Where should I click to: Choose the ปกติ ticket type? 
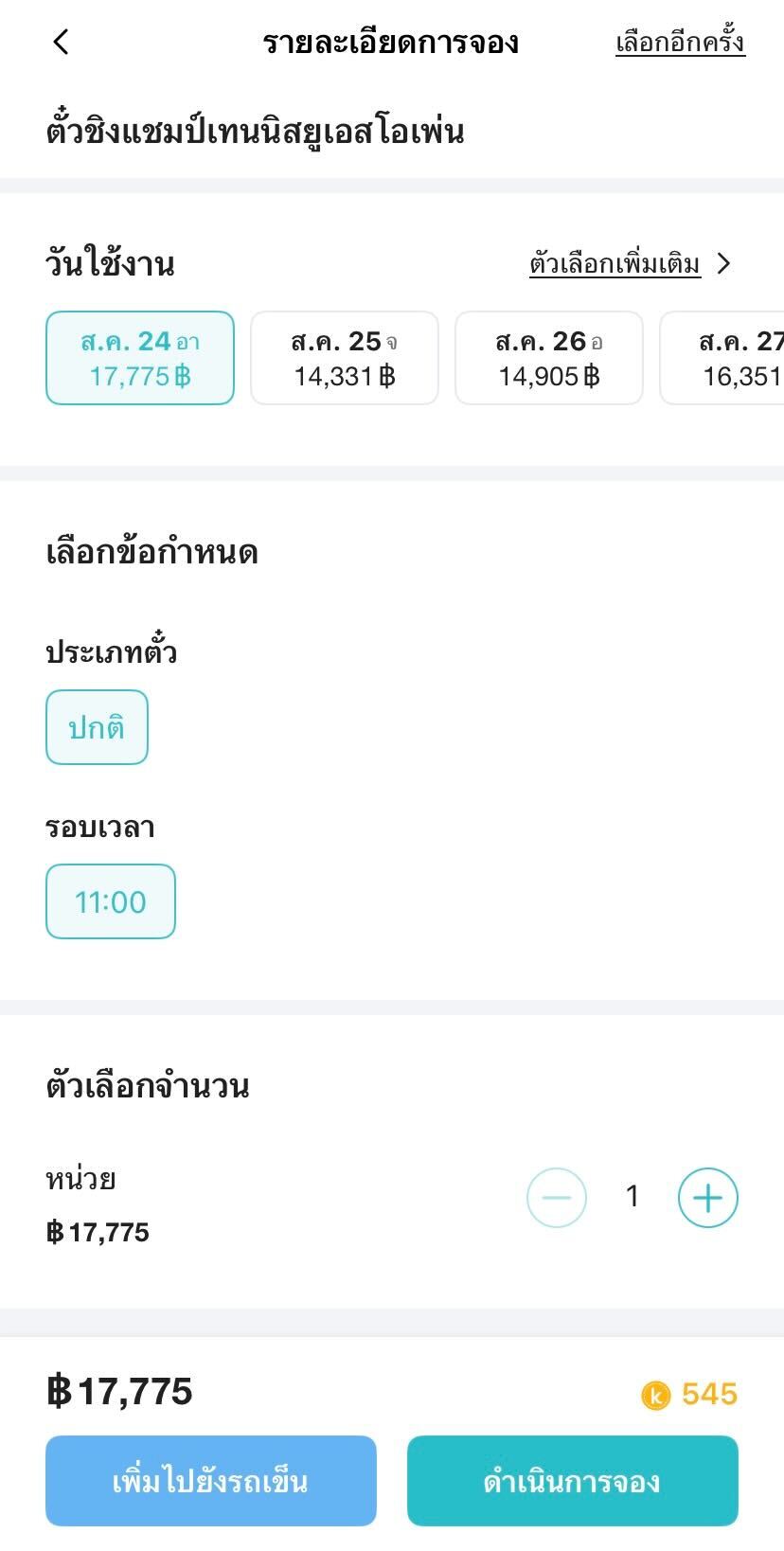(x=97, y=727)
